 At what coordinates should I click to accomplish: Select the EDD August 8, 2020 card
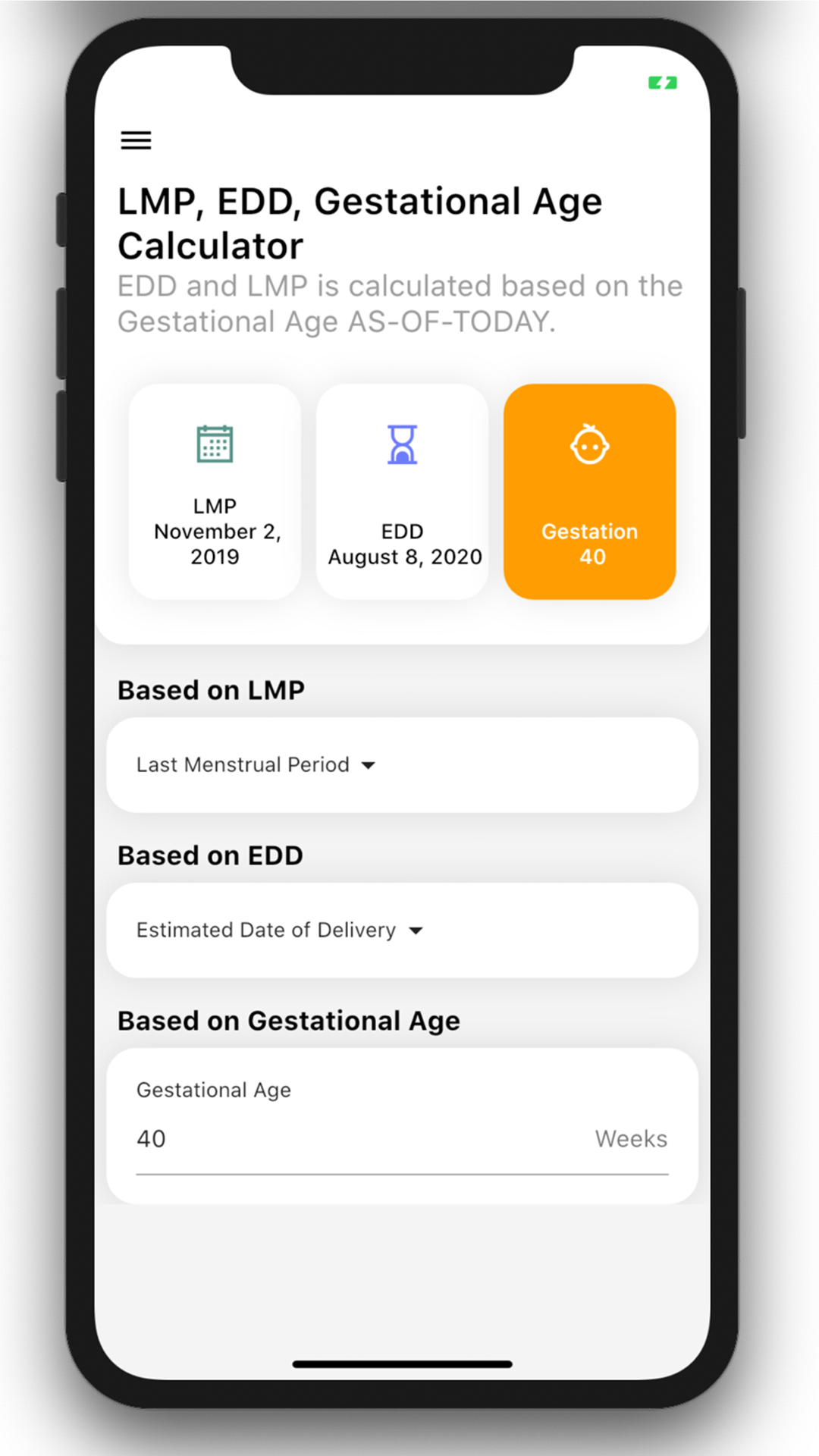click(402, 491)
